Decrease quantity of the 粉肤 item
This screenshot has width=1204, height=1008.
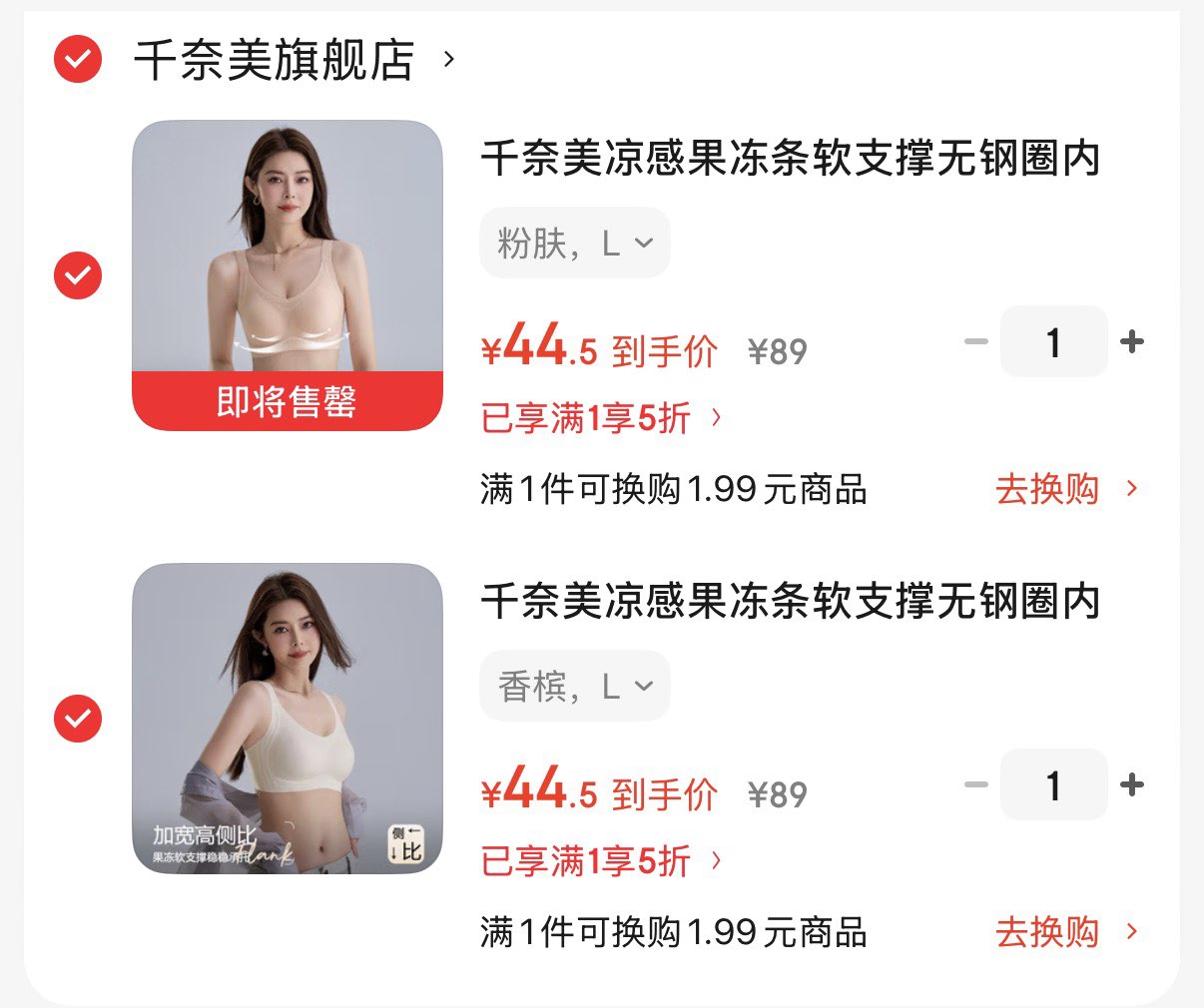(x=975, y=342)
